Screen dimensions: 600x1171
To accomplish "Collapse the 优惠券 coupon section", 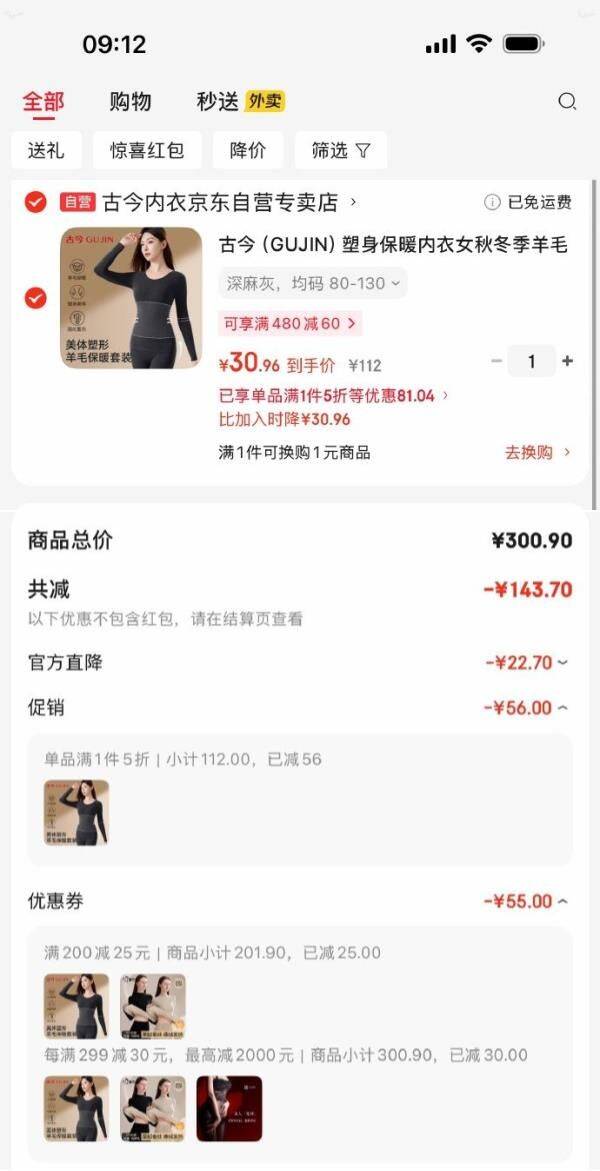I will tap(527, 901).
